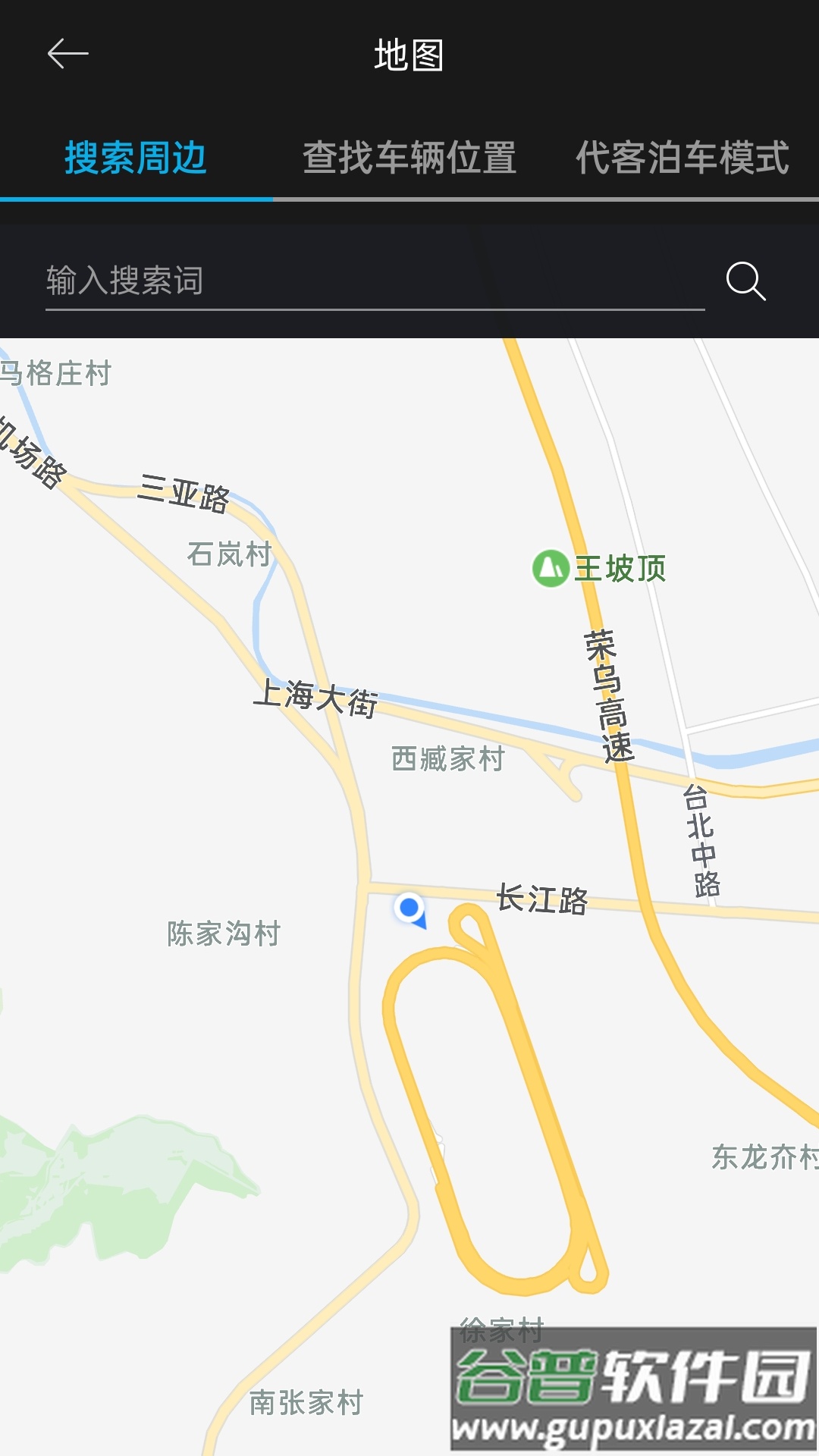The height and width of the screenshot is (1456, 819).
Task: Click the 荣乌高速 highway label
Action: coord(607,698)
